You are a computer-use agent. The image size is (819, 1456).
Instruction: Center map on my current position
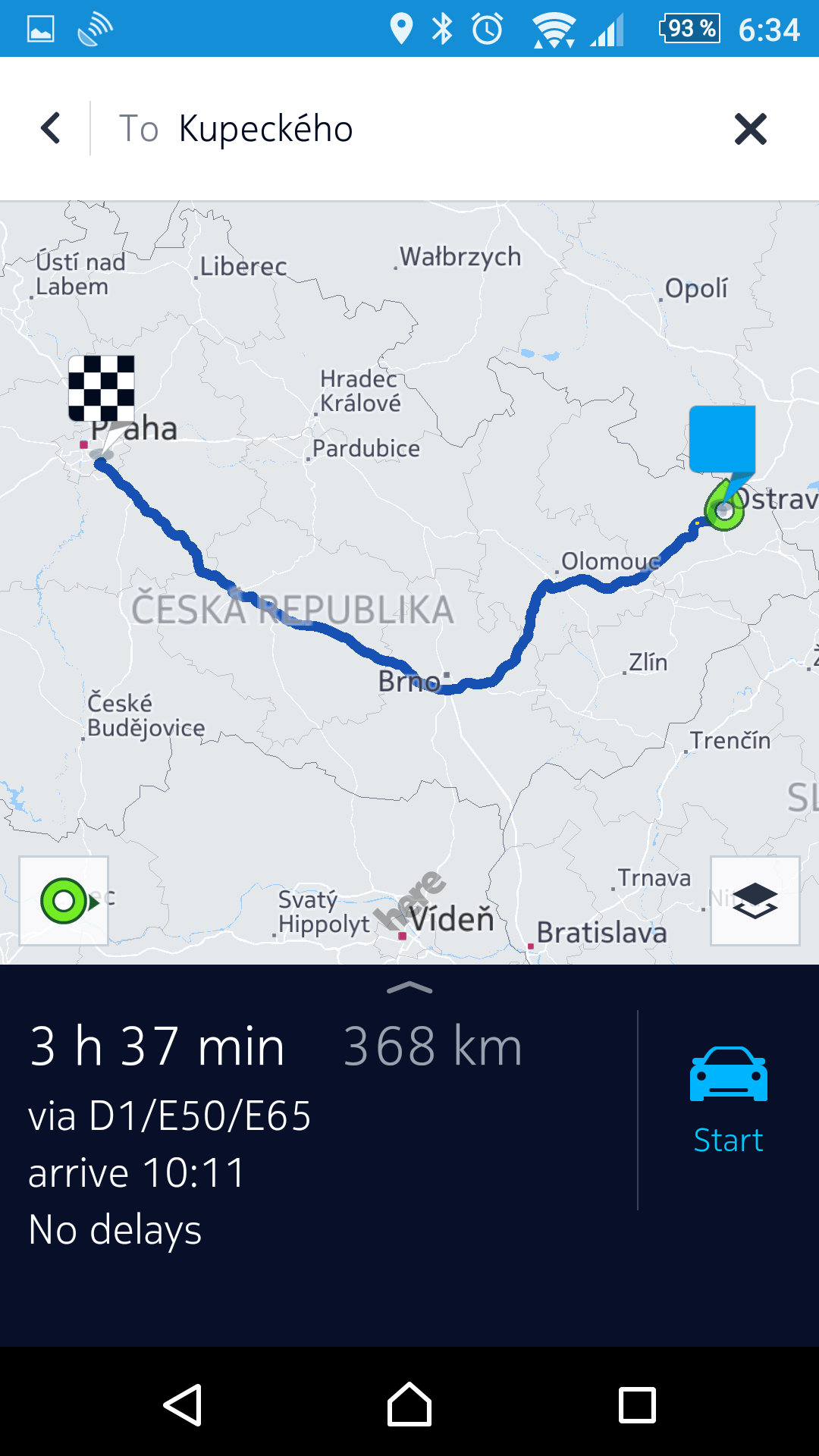[x=64, y=901]
